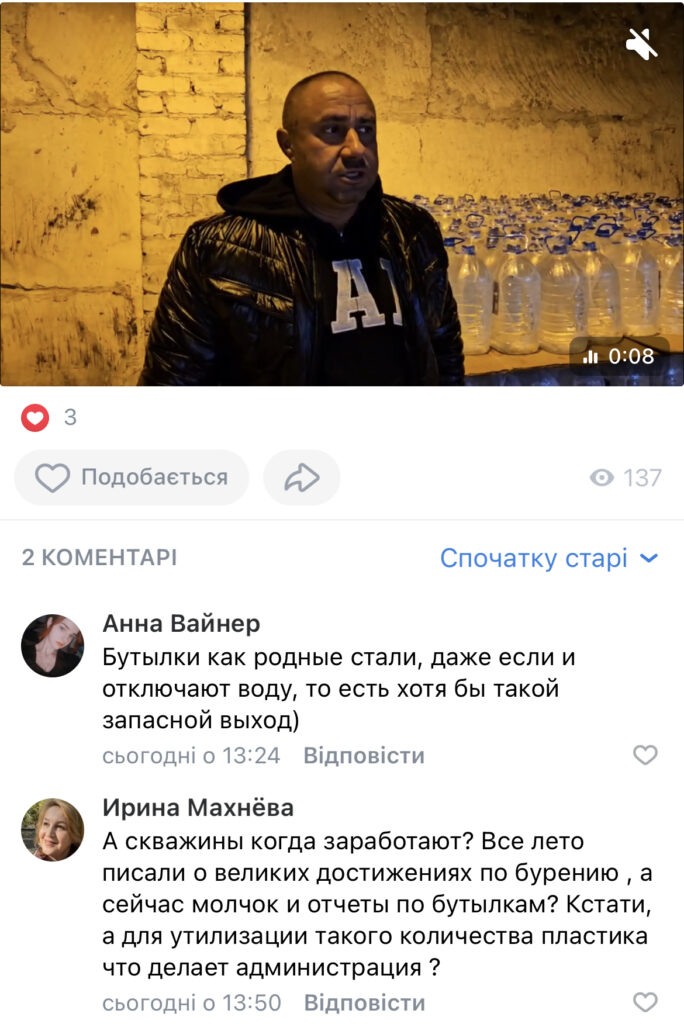
Task: Like Анна Вайнер's comment
Action: [646, 755]
